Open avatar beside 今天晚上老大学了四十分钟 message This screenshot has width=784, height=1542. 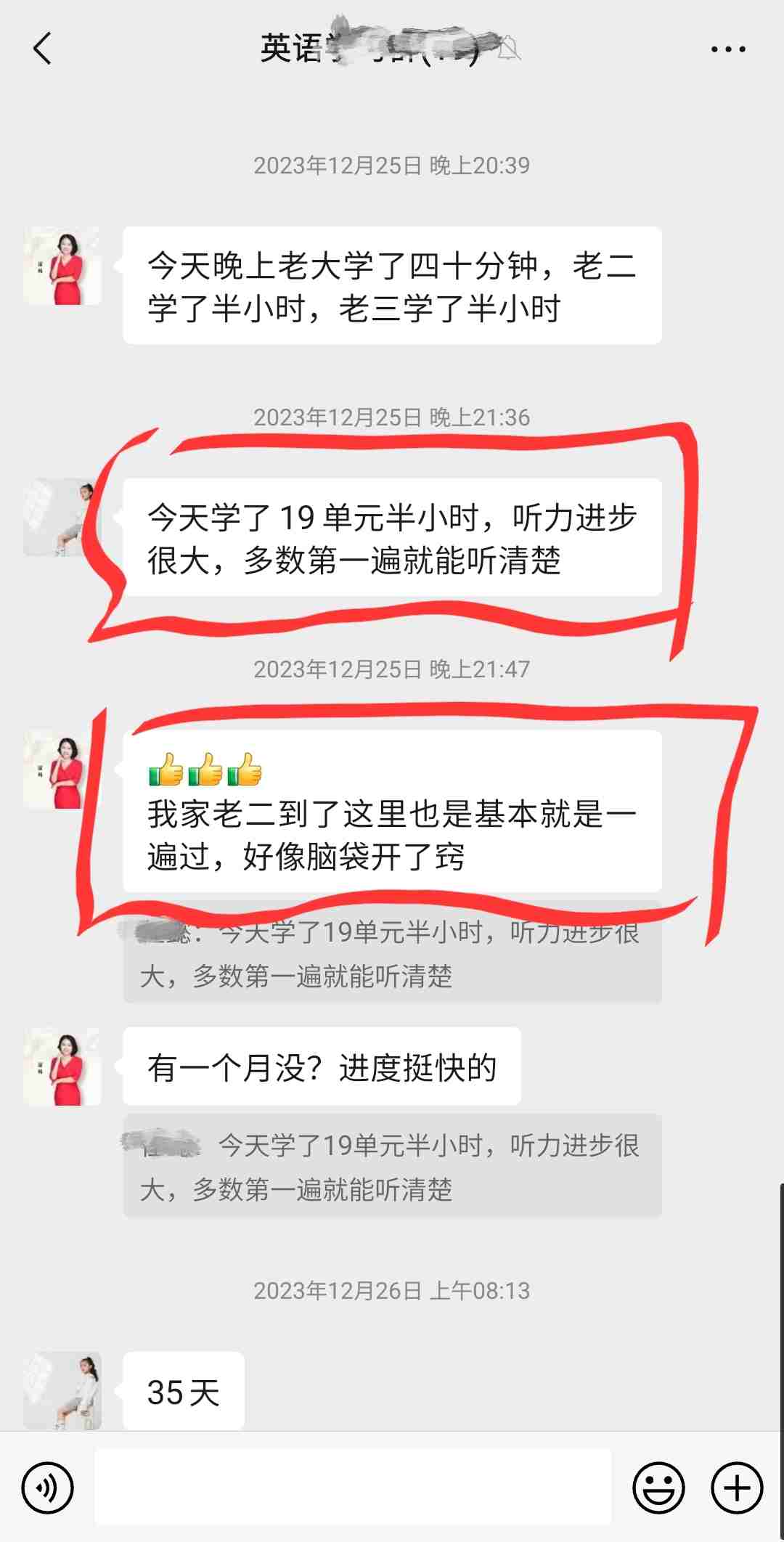pos(62,266)
